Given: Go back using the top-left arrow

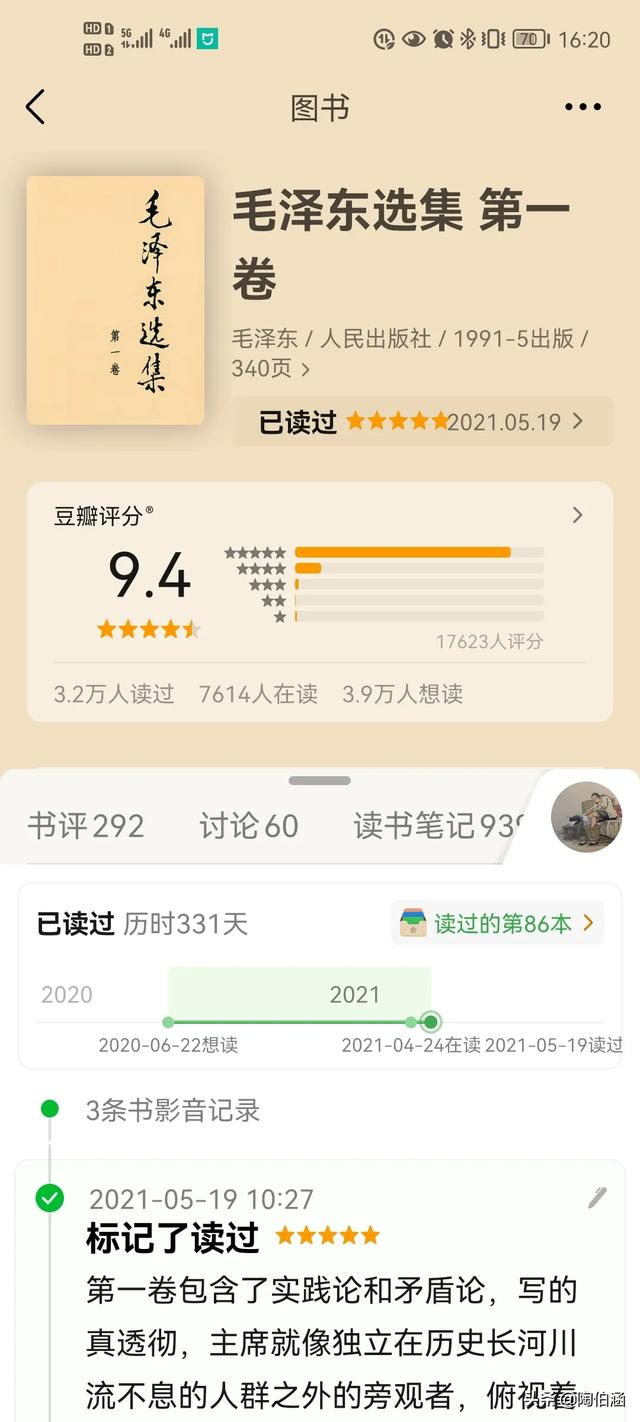Looking at the screenshot, I should [x=36, y=107].
